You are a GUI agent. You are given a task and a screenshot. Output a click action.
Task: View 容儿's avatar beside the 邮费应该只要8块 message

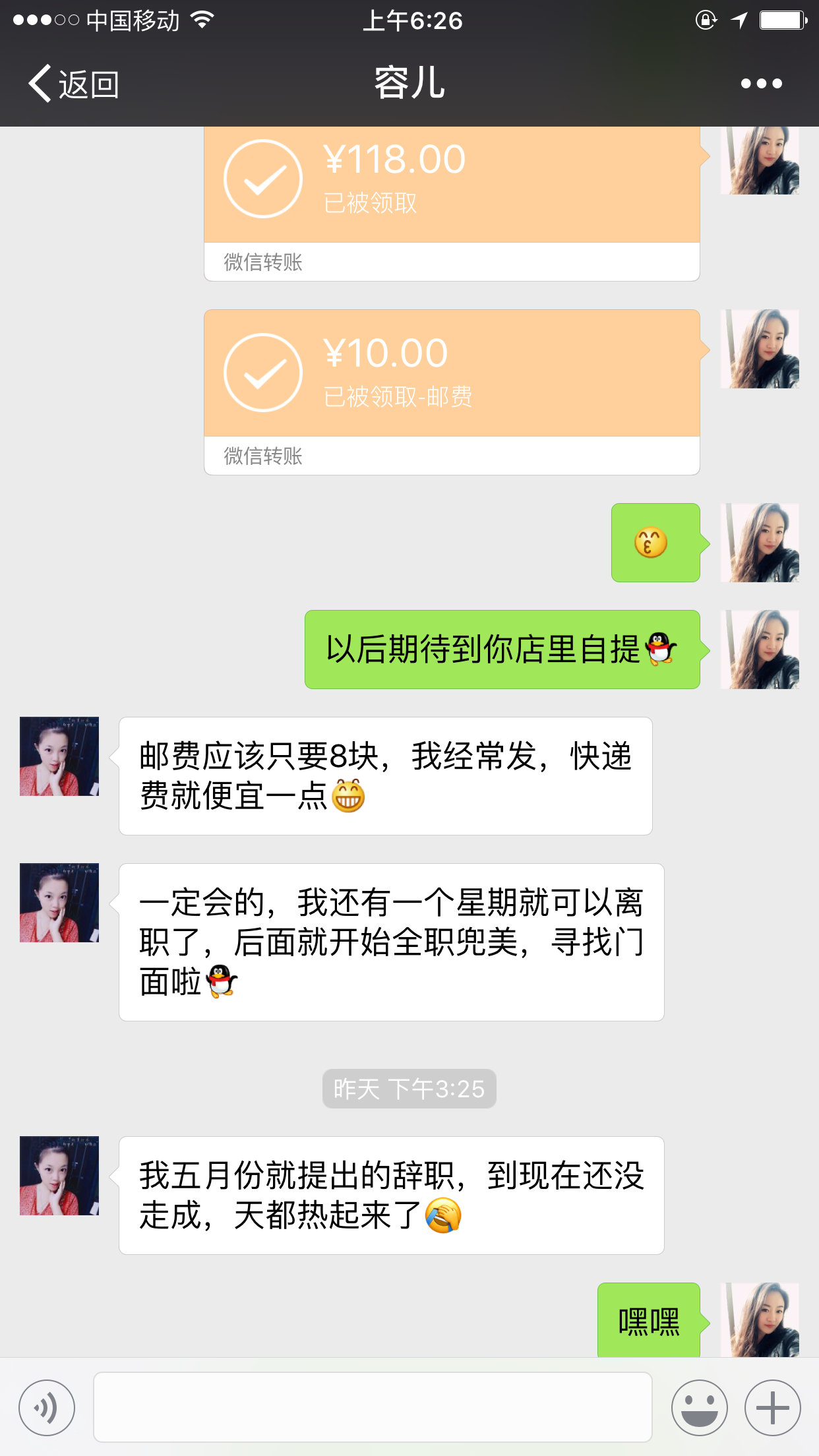(x=59, y=756)
